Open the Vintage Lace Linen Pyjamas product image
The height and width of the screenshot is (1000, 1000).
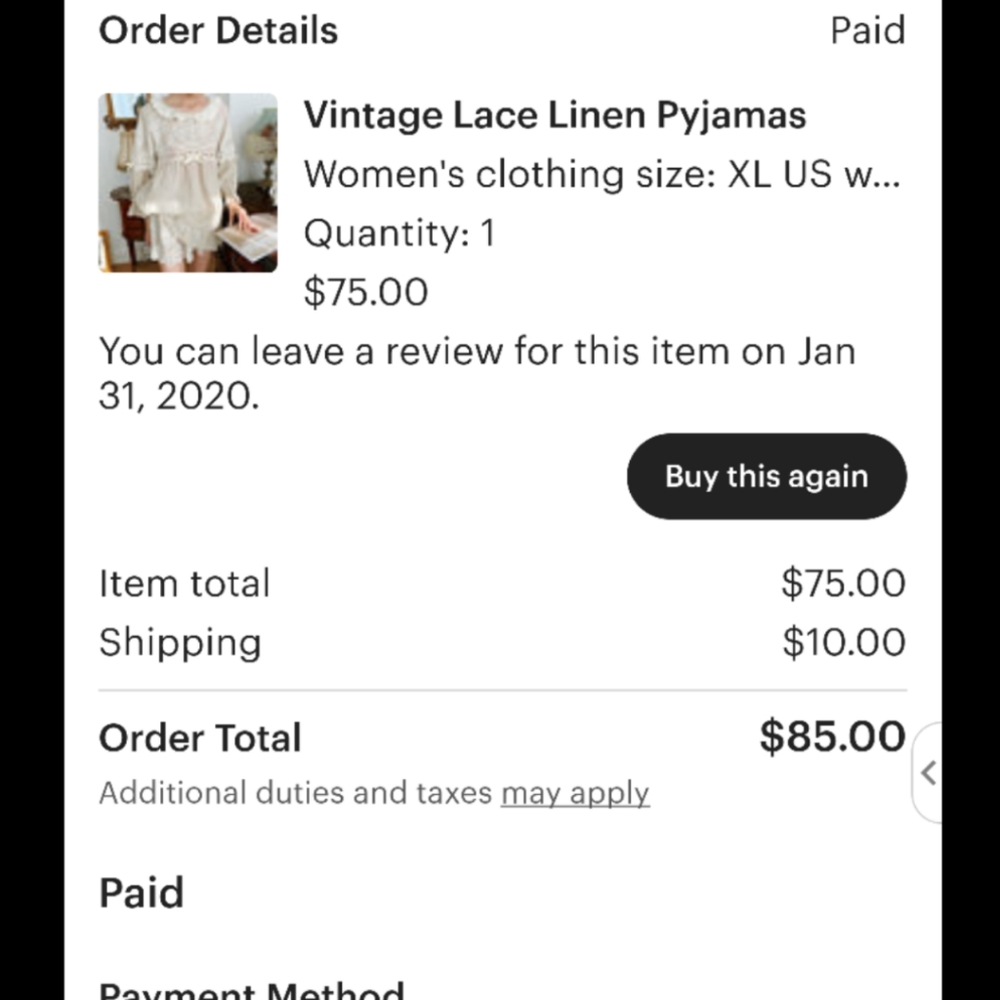coord(188,183)
